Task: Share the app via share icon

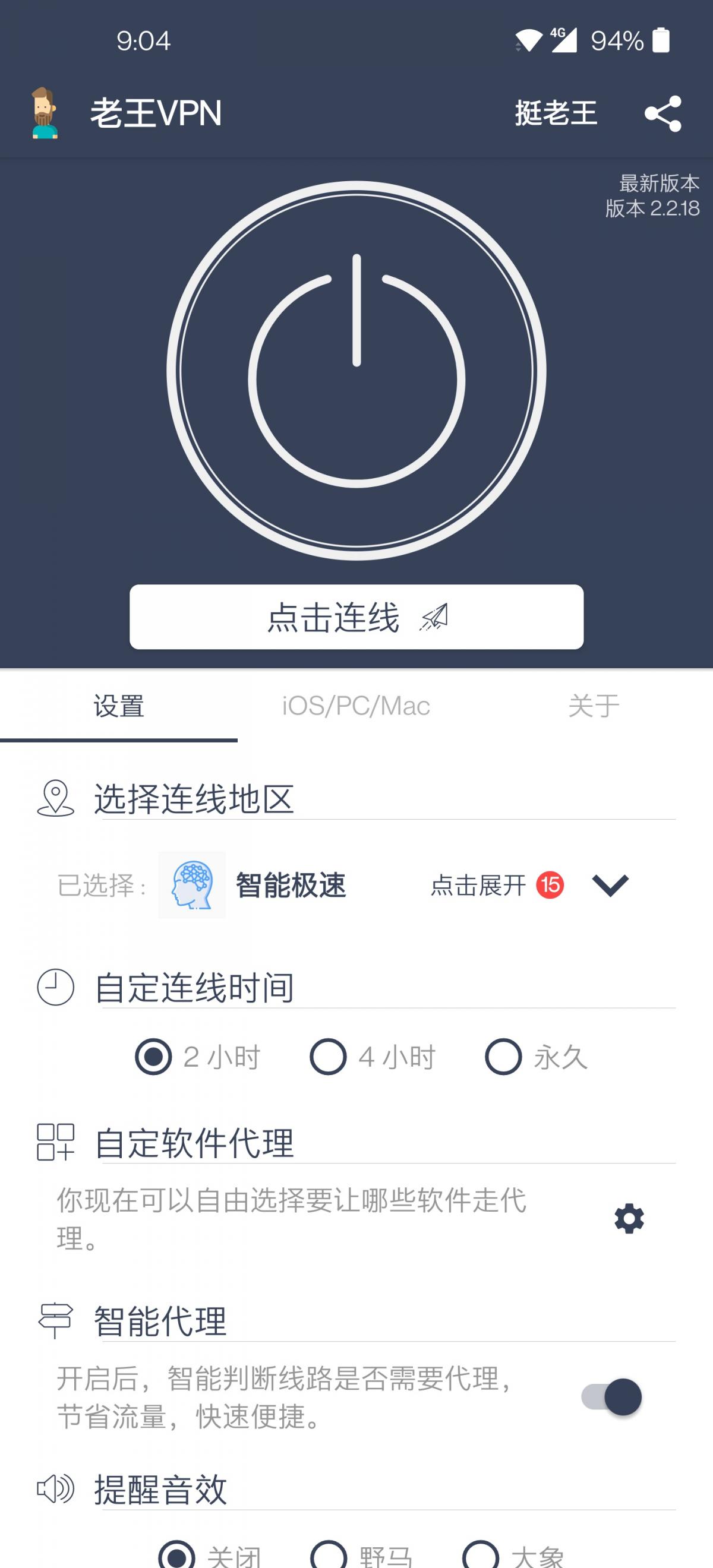Action: tap(662, 113)
